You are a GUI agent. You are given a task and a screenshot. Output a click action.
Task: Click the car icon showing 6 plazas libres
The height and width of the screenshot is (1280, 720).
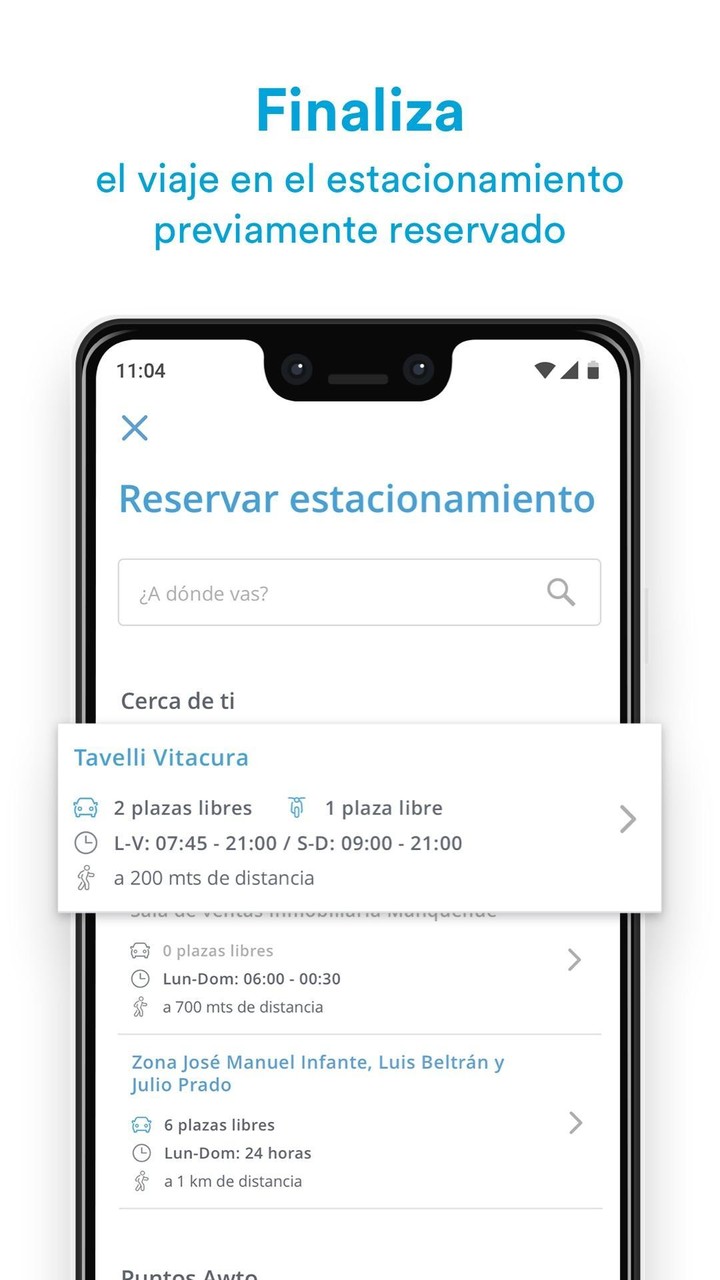click(143, 1124)
